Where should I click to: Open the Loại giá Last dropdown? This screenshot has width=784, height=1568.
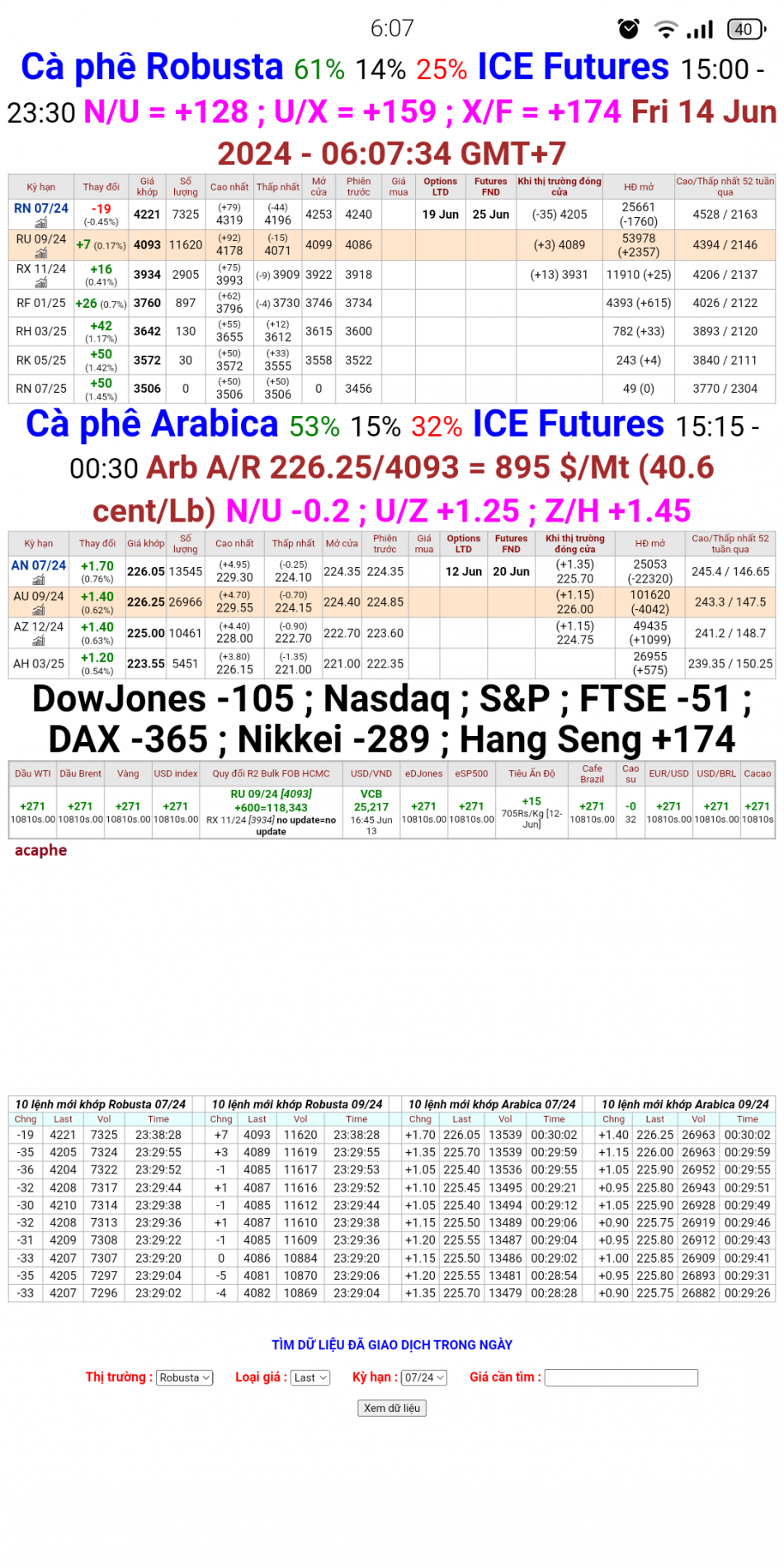click(x=310, y=1377)
